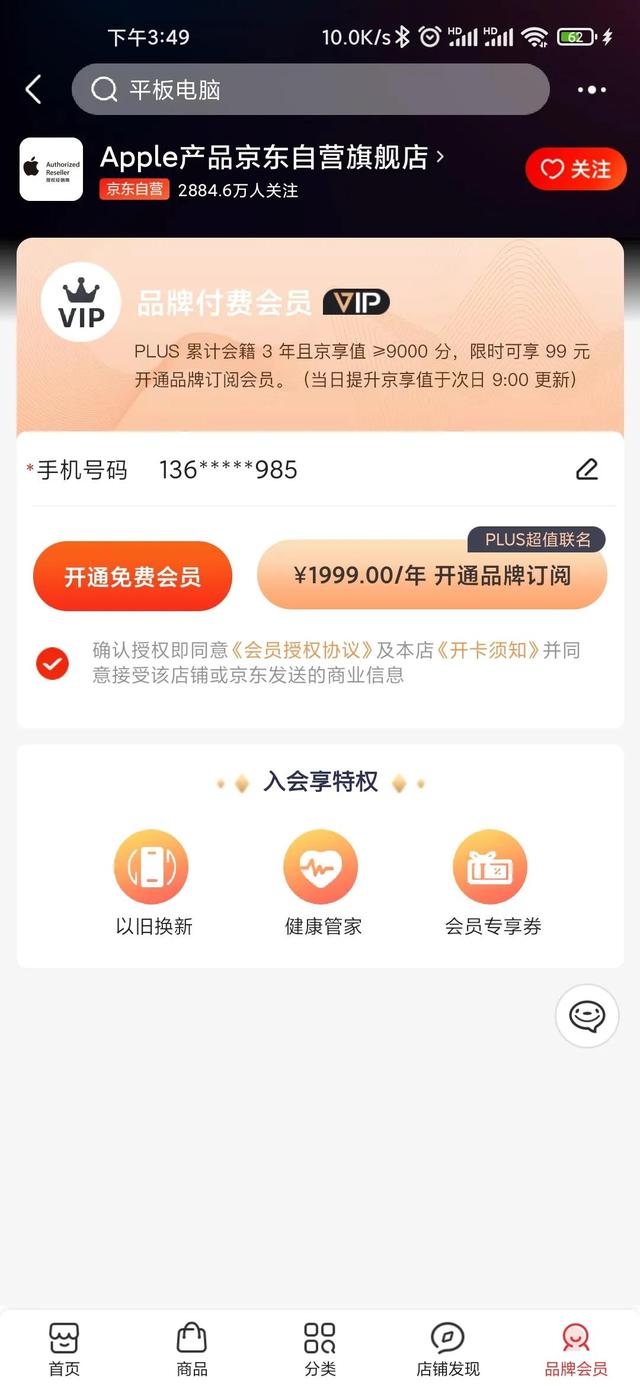Tap 开通免费会员 to join free

[133, 576]
